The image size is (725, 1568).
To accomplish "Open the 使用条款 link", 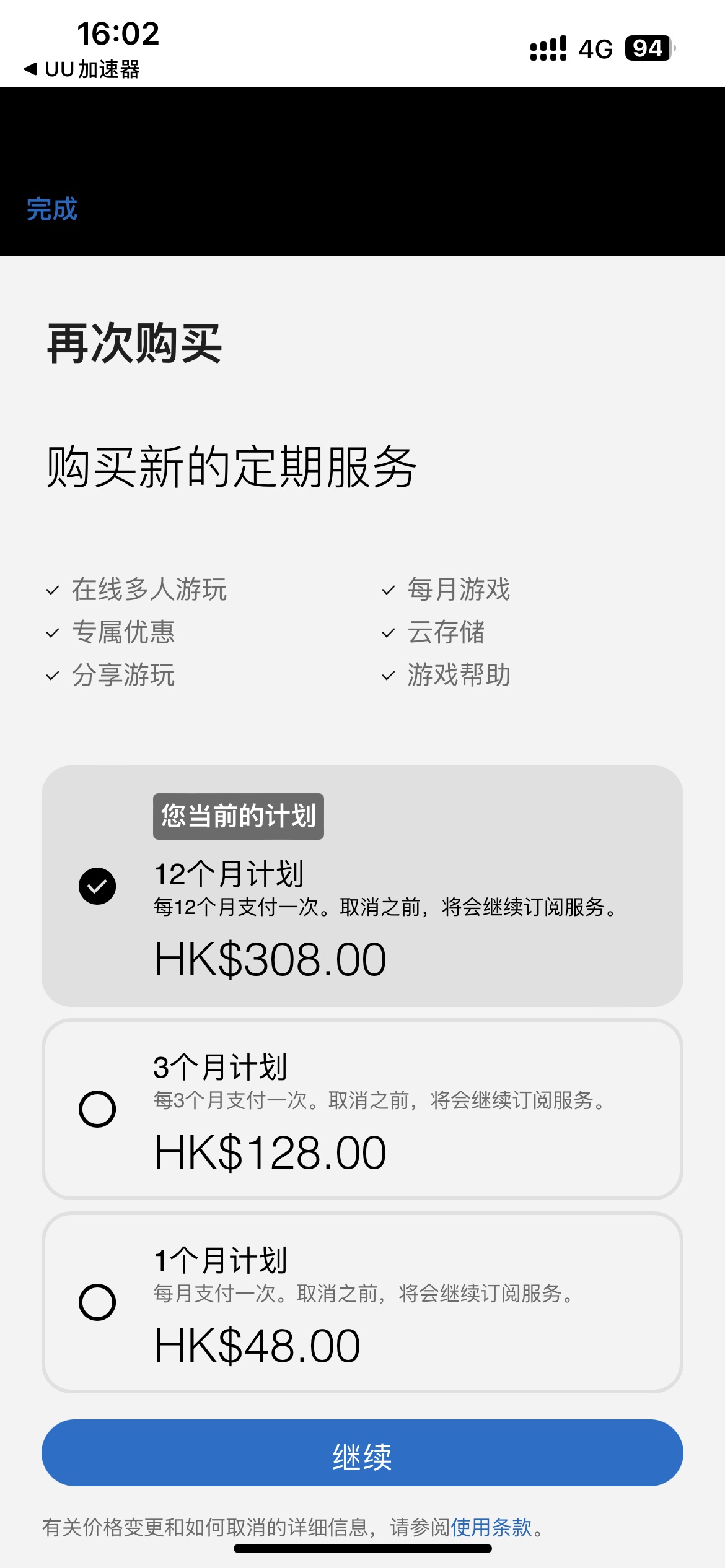I will pyautogui.click(x=491, y=1527).
